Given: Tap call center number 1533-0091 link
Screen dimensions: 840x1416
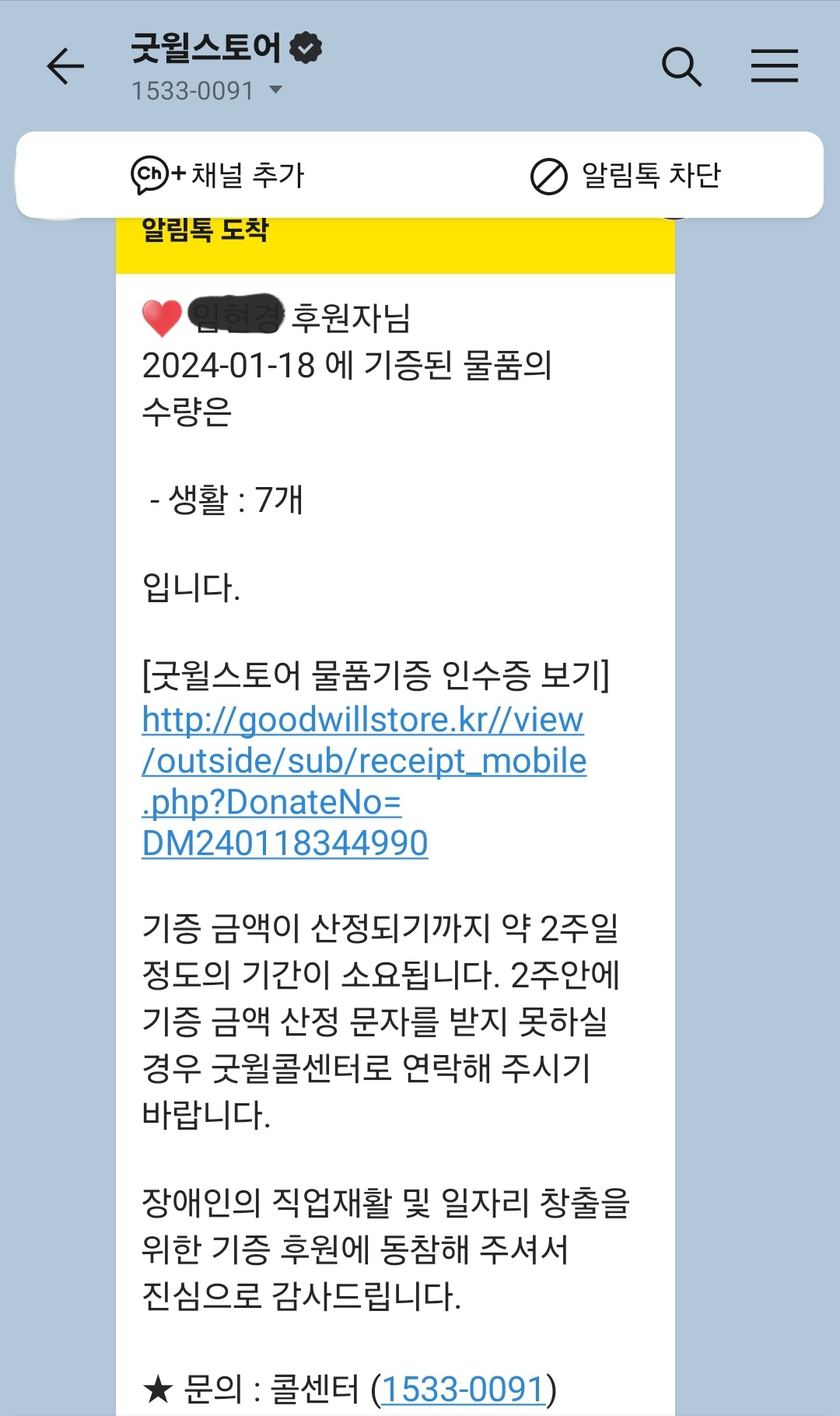Looking at the screenshot, I should coord(463,1389).
